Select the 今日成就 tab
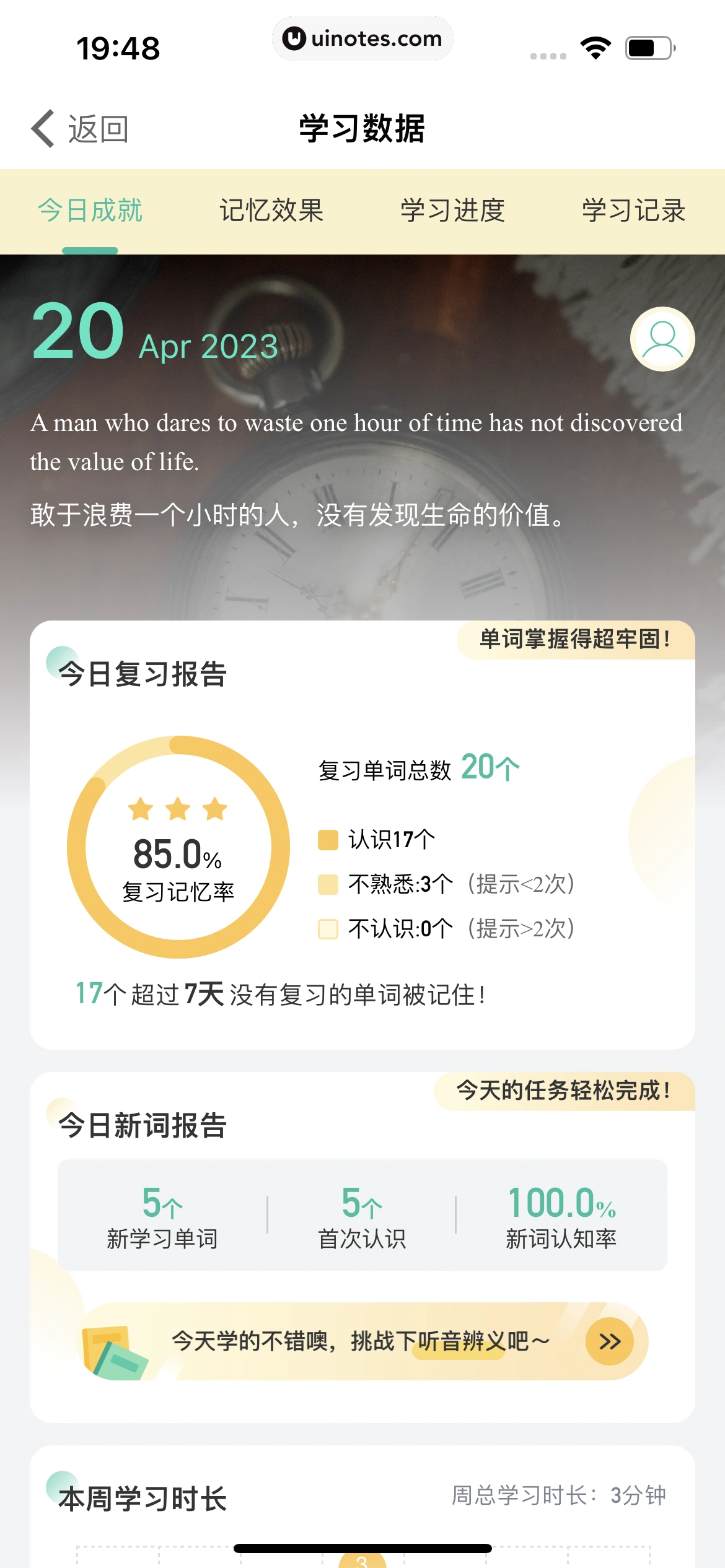Image resolution: width=725 pixels, height=1568 pixels. (90, 211)
